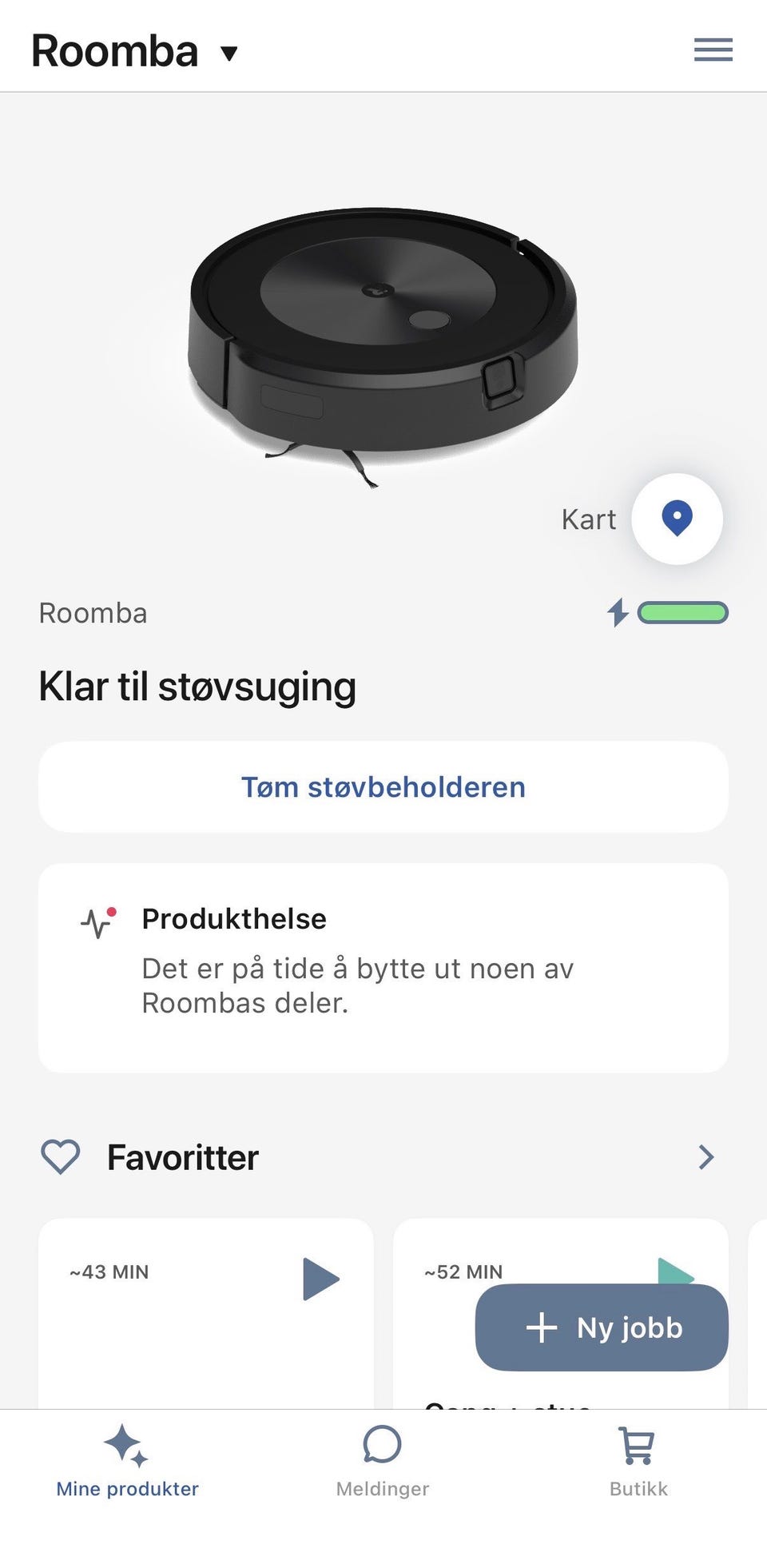Switch to the Meldinger tab
The height and width of the screenshot is (1568, 767).
pyautogui.click(x=383, y=1462)
